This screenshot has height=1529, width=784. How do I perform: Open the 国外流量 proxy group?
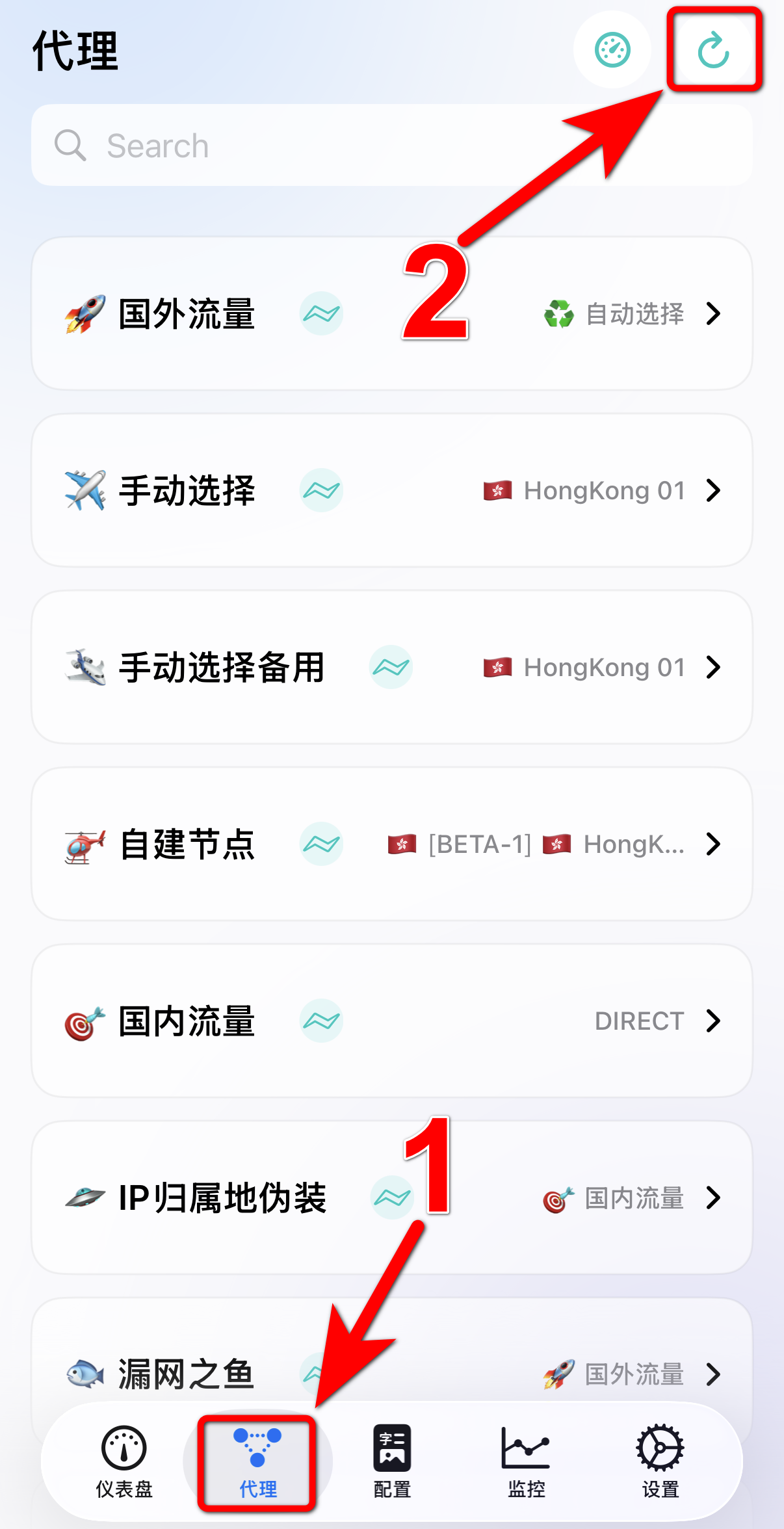(x=392, y=313)
